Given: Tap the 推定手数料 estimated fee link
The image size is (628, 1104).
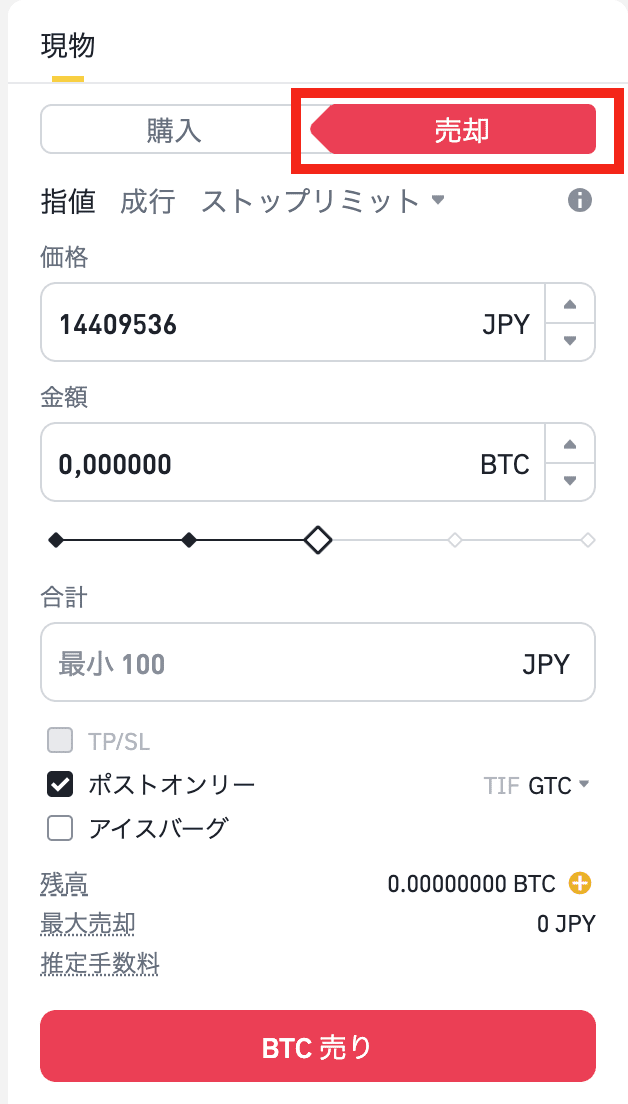Looking at the screenshot, I should (x=99, y=965).
